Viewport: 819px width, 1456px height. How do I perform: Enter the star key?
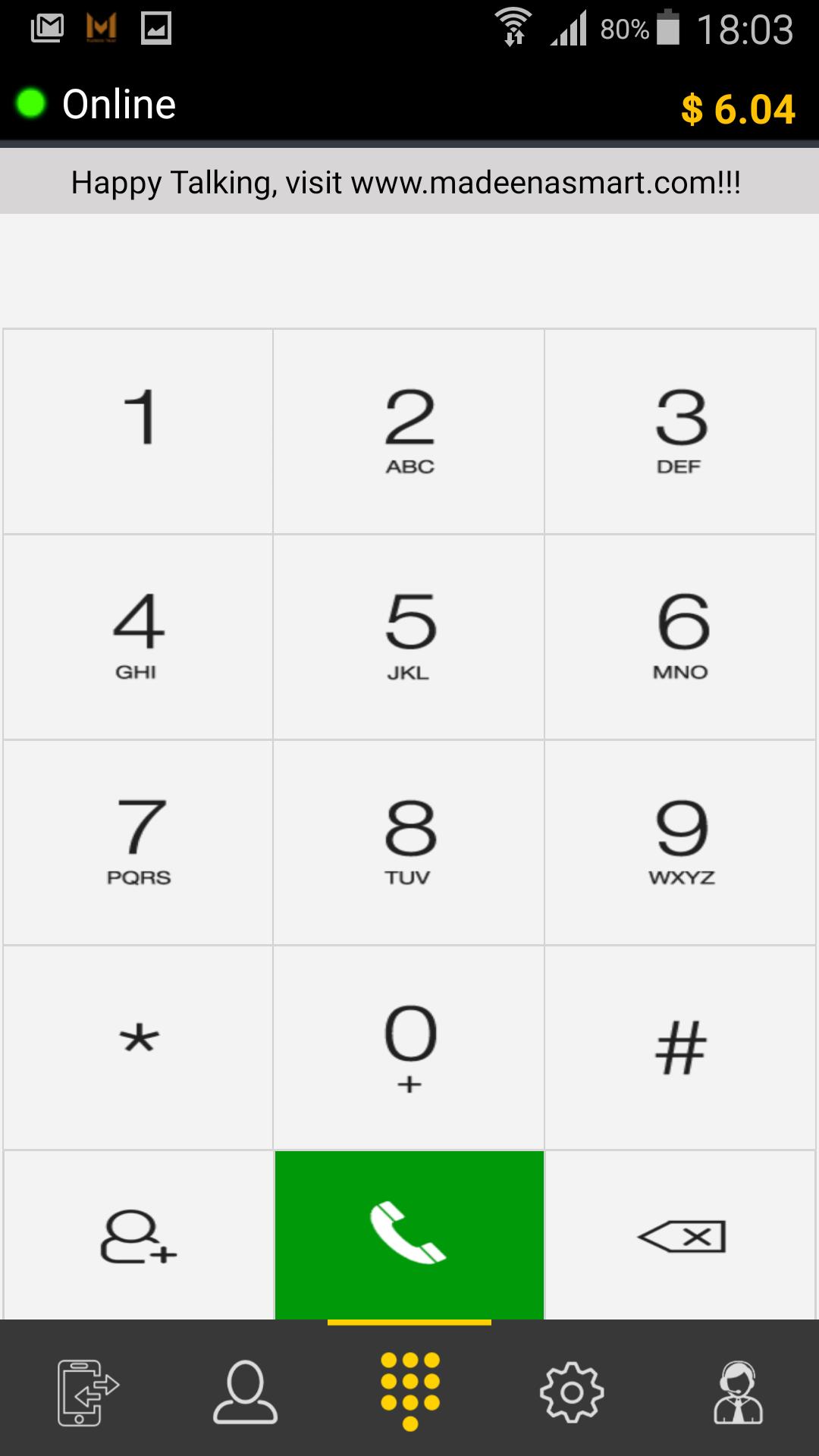point(138,1046)
